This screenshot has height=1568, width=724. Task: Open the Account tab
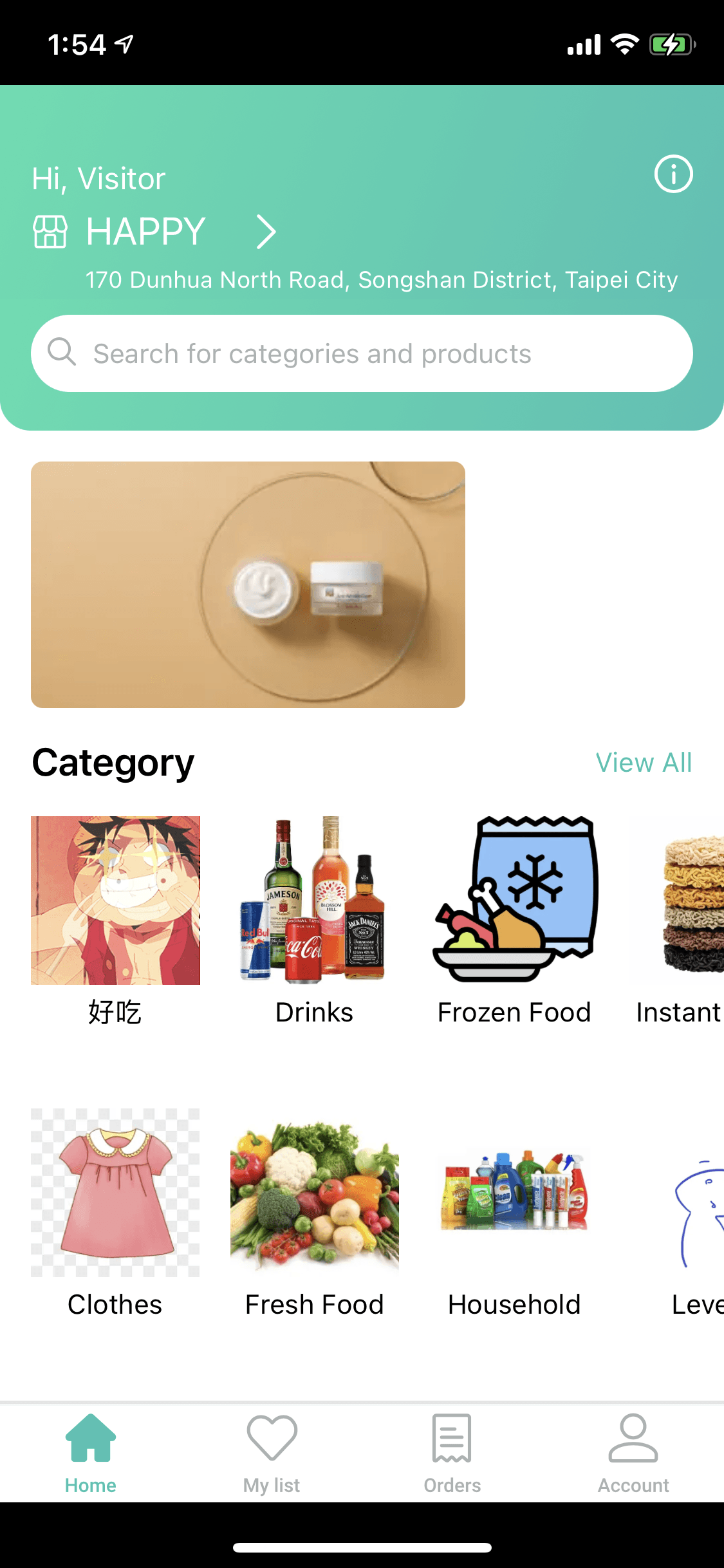[x=633, y=1453]
